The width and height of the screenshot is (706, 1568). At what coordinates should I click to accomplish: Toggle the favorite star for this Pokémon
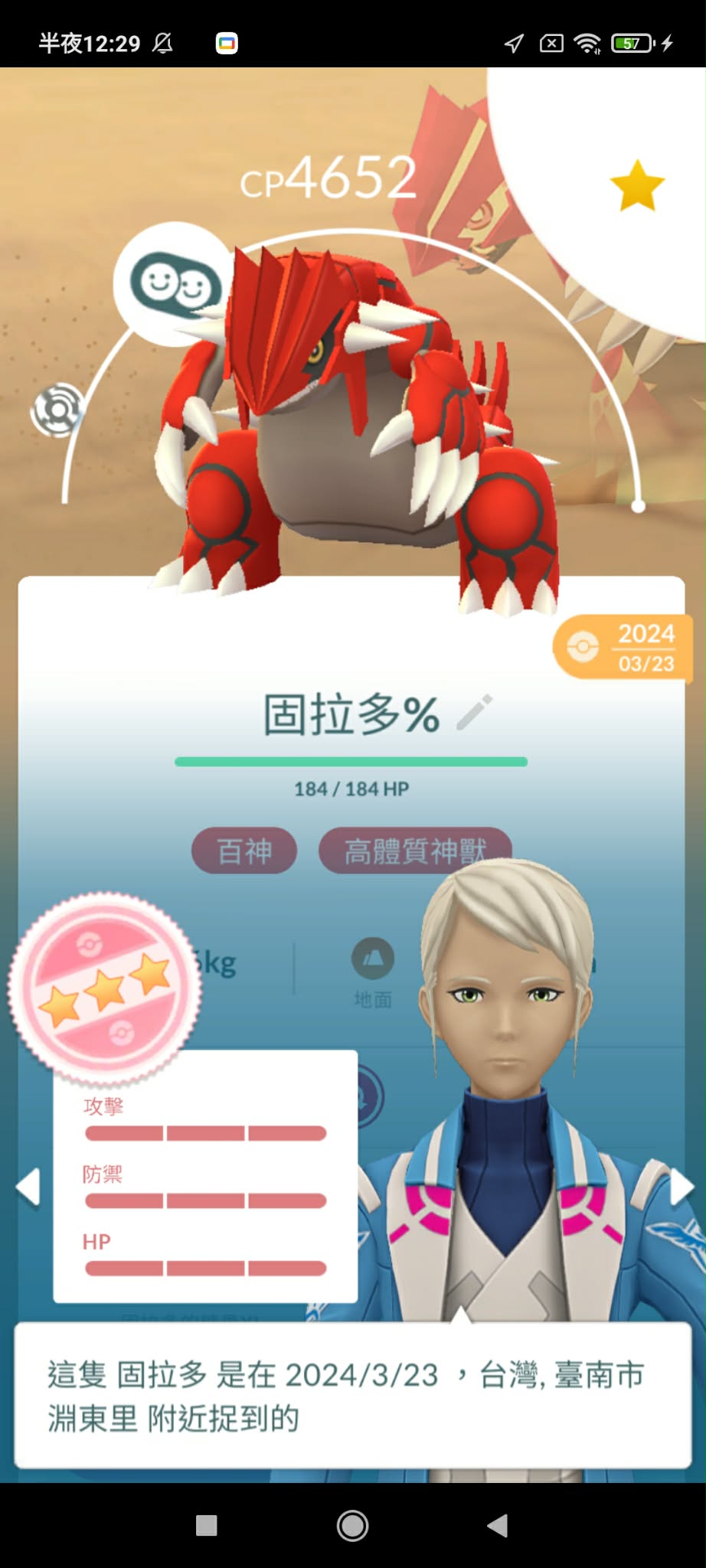(637, 186)
